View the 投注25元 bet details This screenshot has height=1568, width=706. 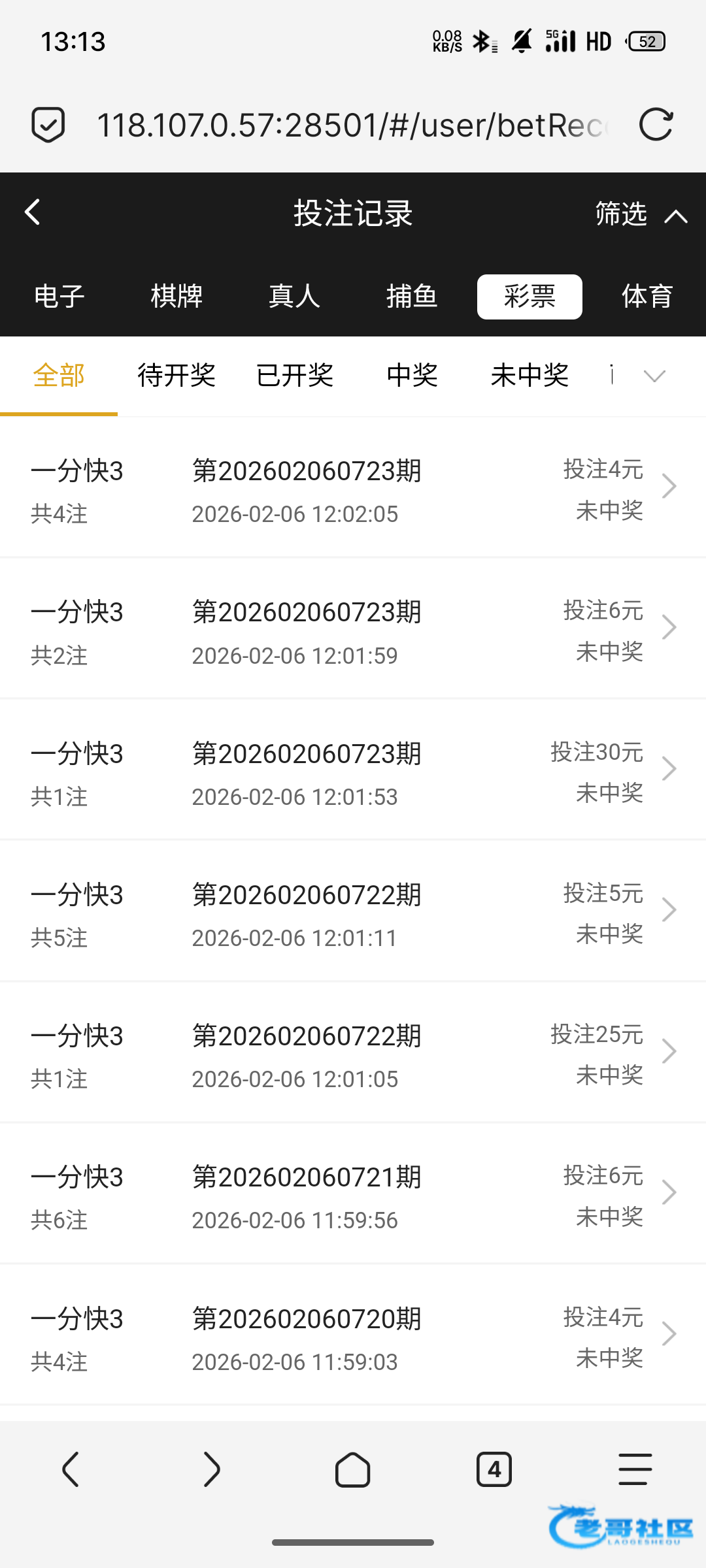tap(353, 1052)
